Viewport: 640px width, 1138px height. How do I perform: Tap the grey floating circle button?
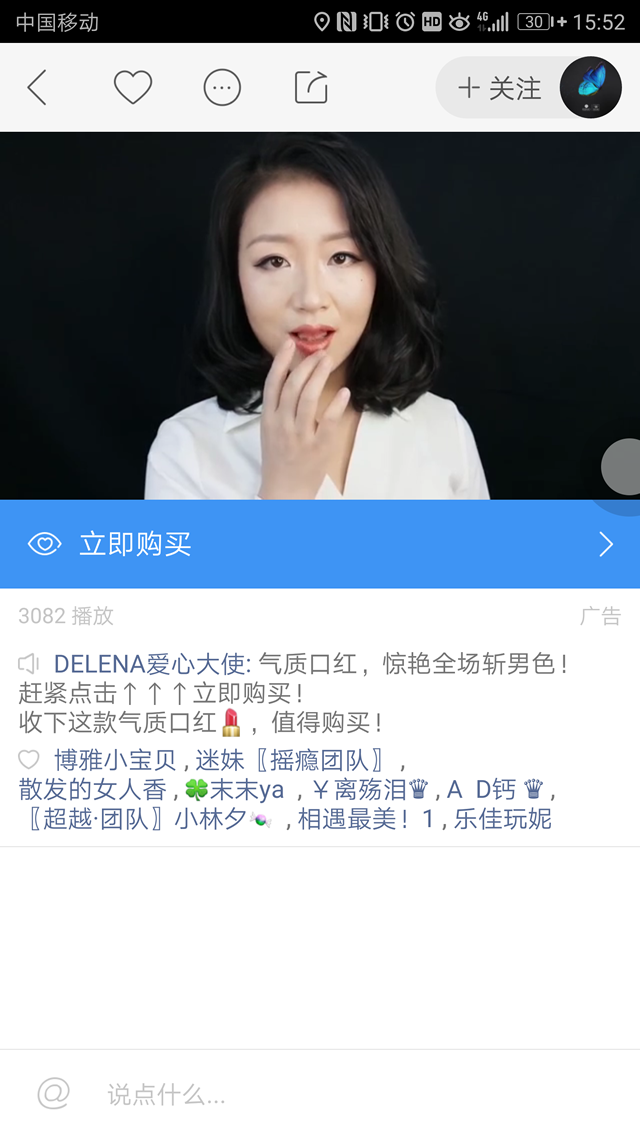click(x=623, y=467)
